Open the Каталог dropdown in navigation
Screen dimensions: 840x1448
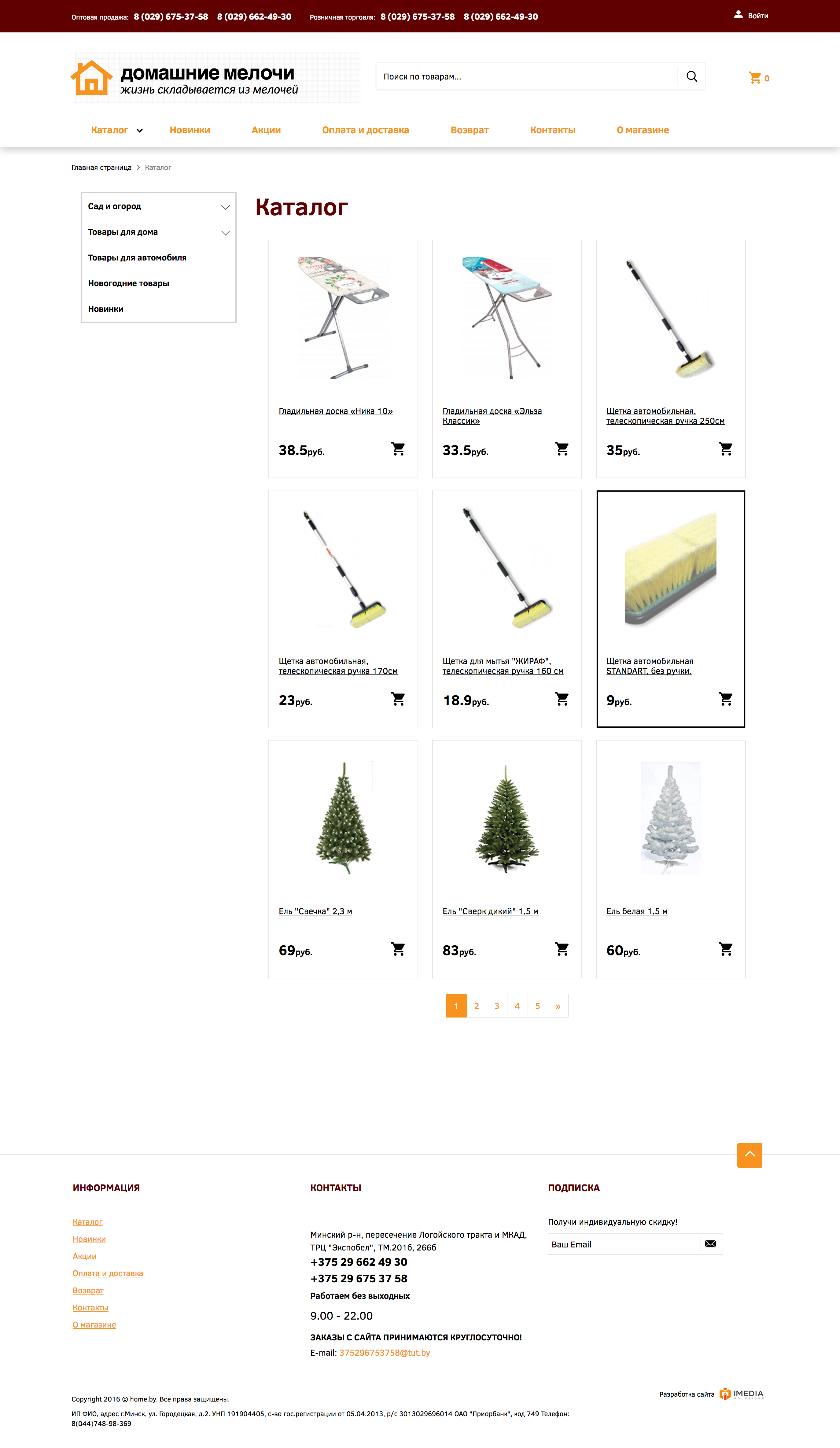(117, 131)
